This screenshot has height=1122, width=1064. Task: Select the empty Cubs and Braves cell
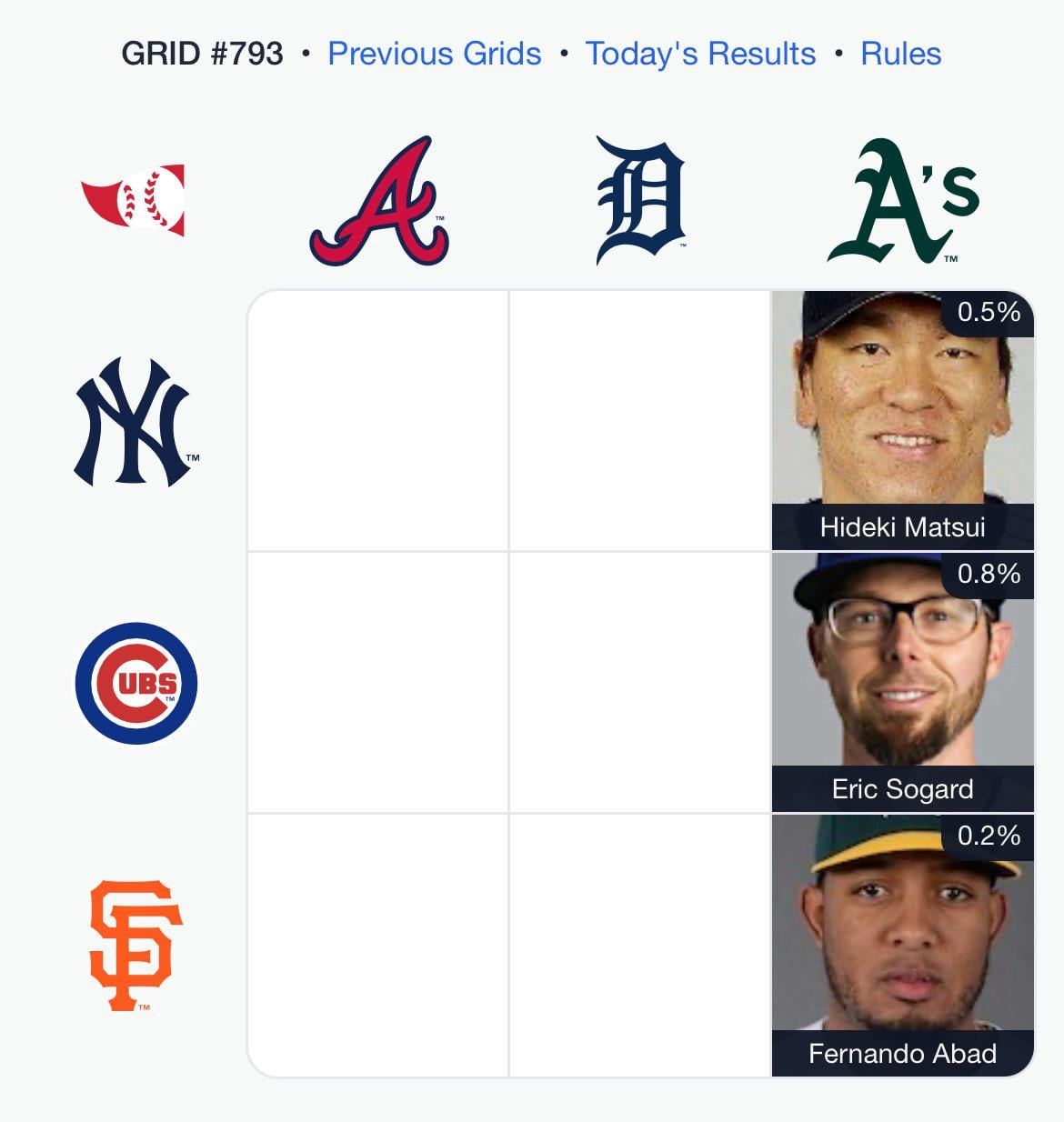click(x=378, y=683)
